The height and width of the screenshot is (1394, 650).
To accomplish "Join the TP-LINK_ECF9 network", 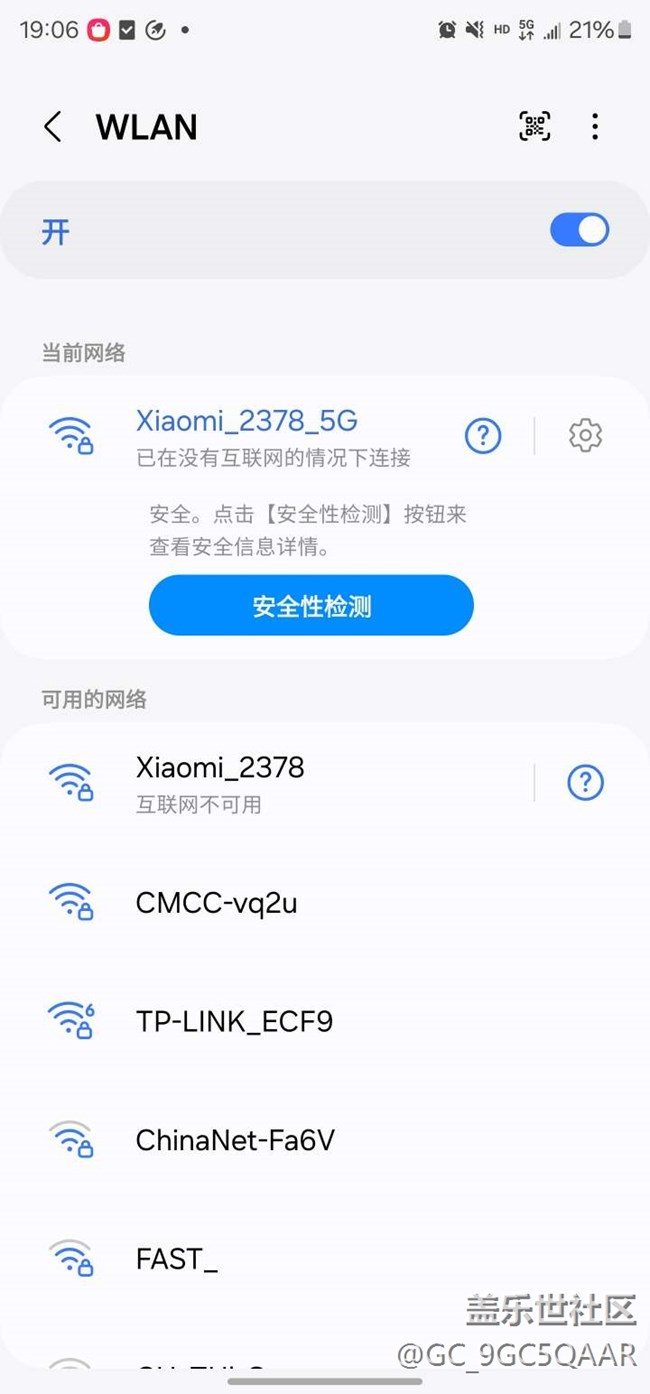I will click(325, 1021).
